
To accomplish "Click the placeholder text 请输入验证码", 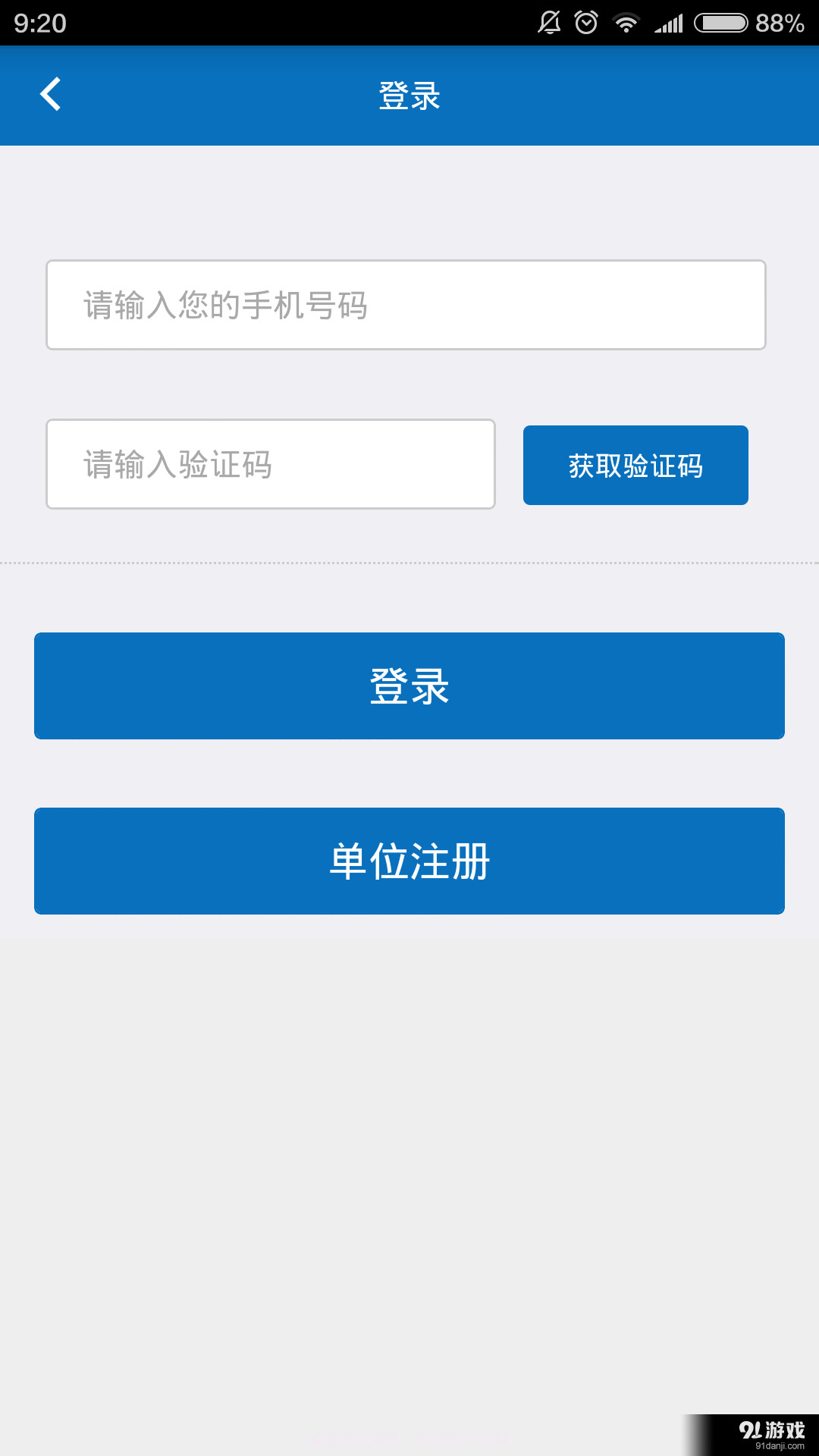I will (178, 464).
